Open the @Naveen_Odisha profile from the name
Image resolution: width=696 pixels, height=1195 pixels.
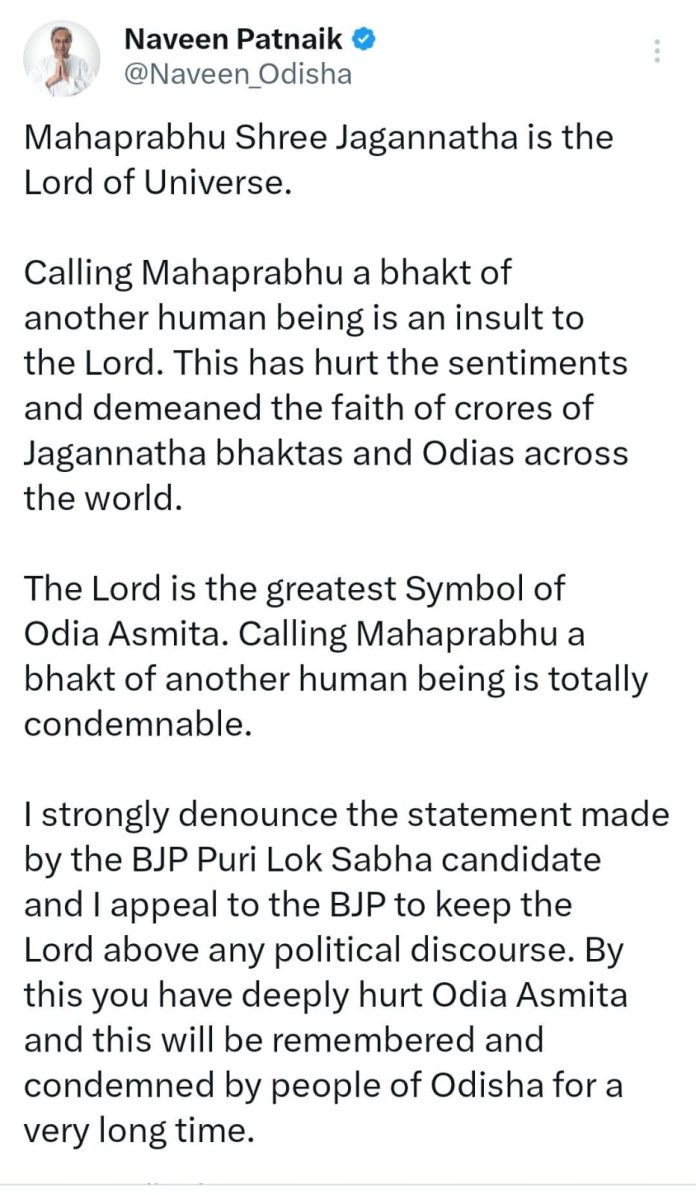tap(234, 40)
